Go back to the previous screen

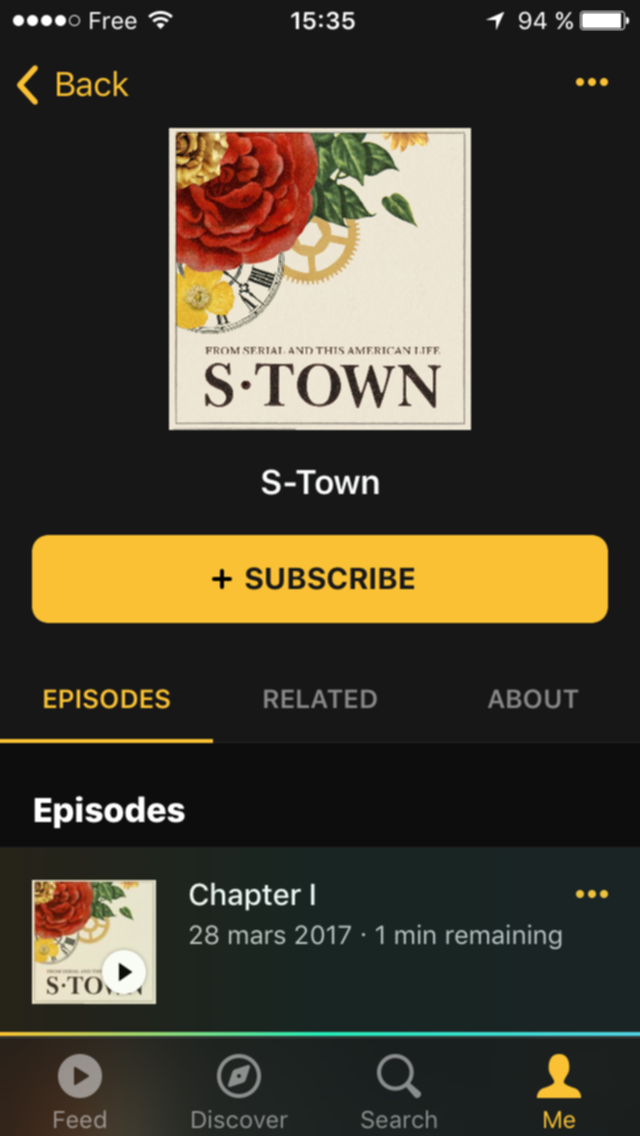point(73,85)
